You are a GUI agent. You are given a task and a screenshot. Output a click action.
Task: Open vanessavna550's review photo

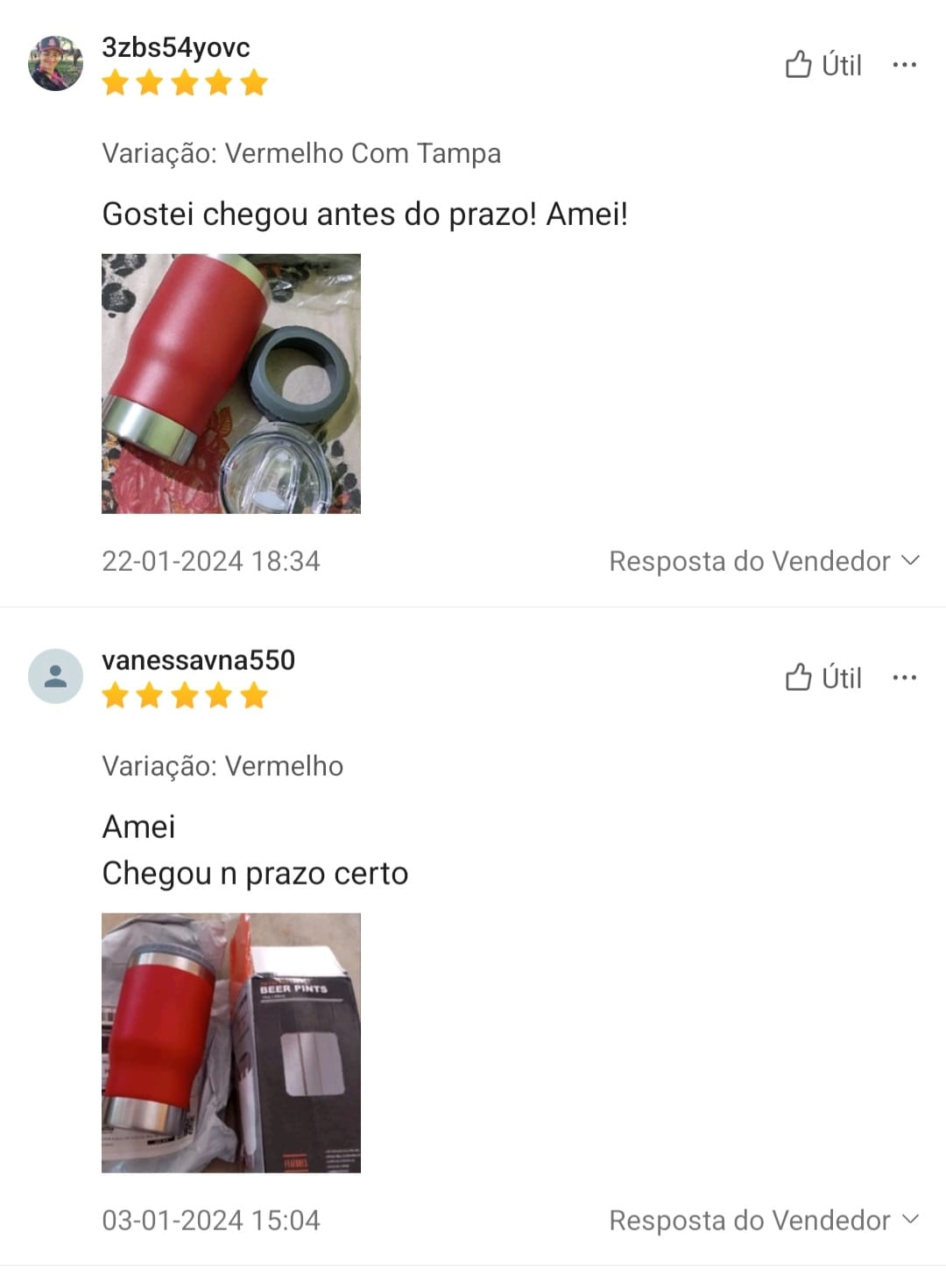pos(231,1042)
